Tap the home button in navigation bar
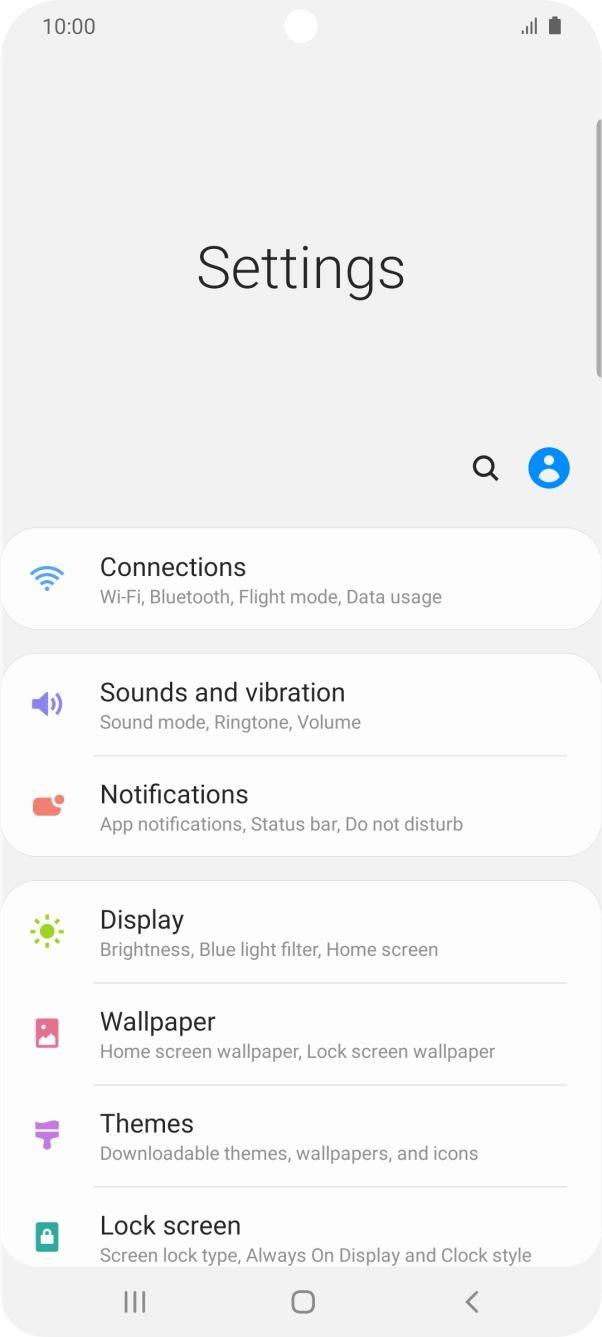The image size is (602, 1337). tap(303, 1301)
